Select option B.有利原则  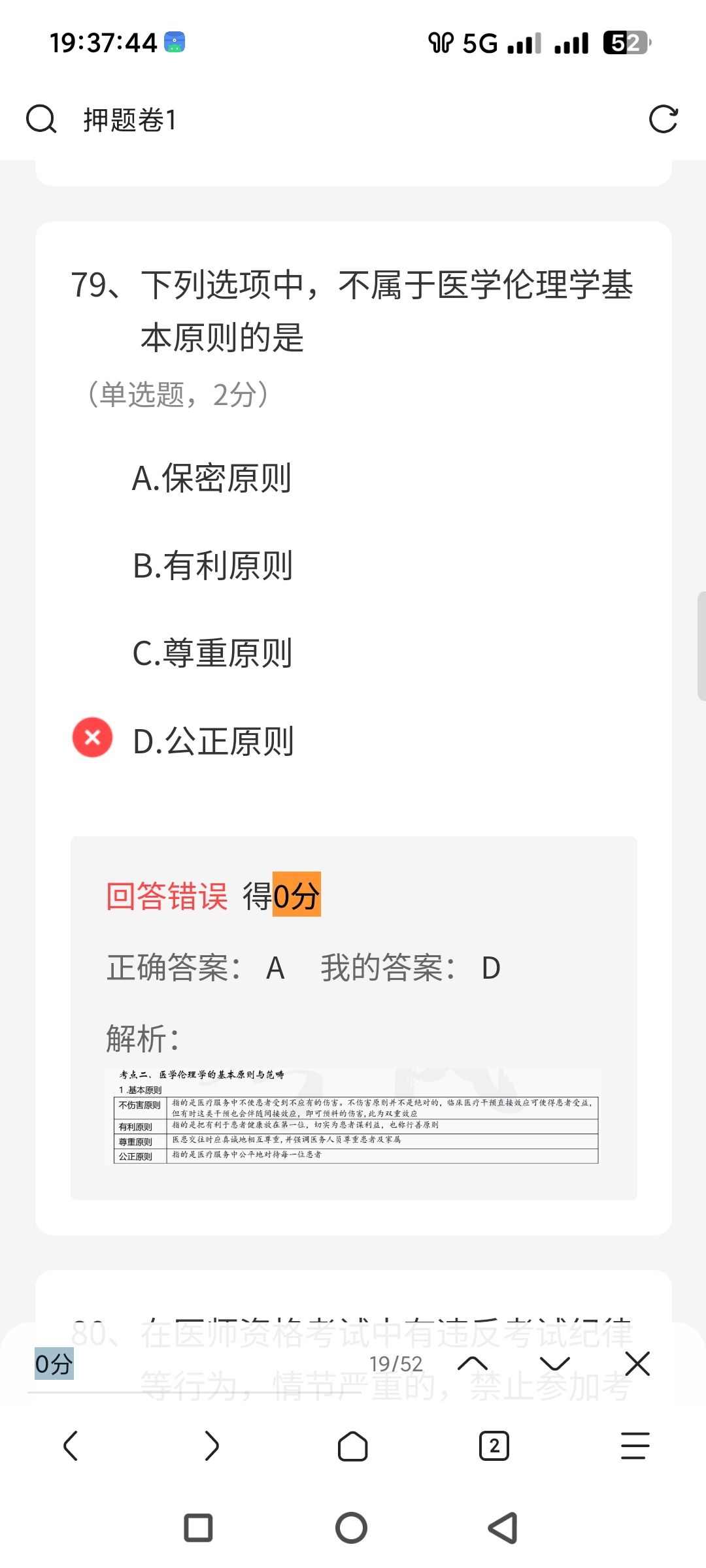pyautogui.click(x=212, y=566)
